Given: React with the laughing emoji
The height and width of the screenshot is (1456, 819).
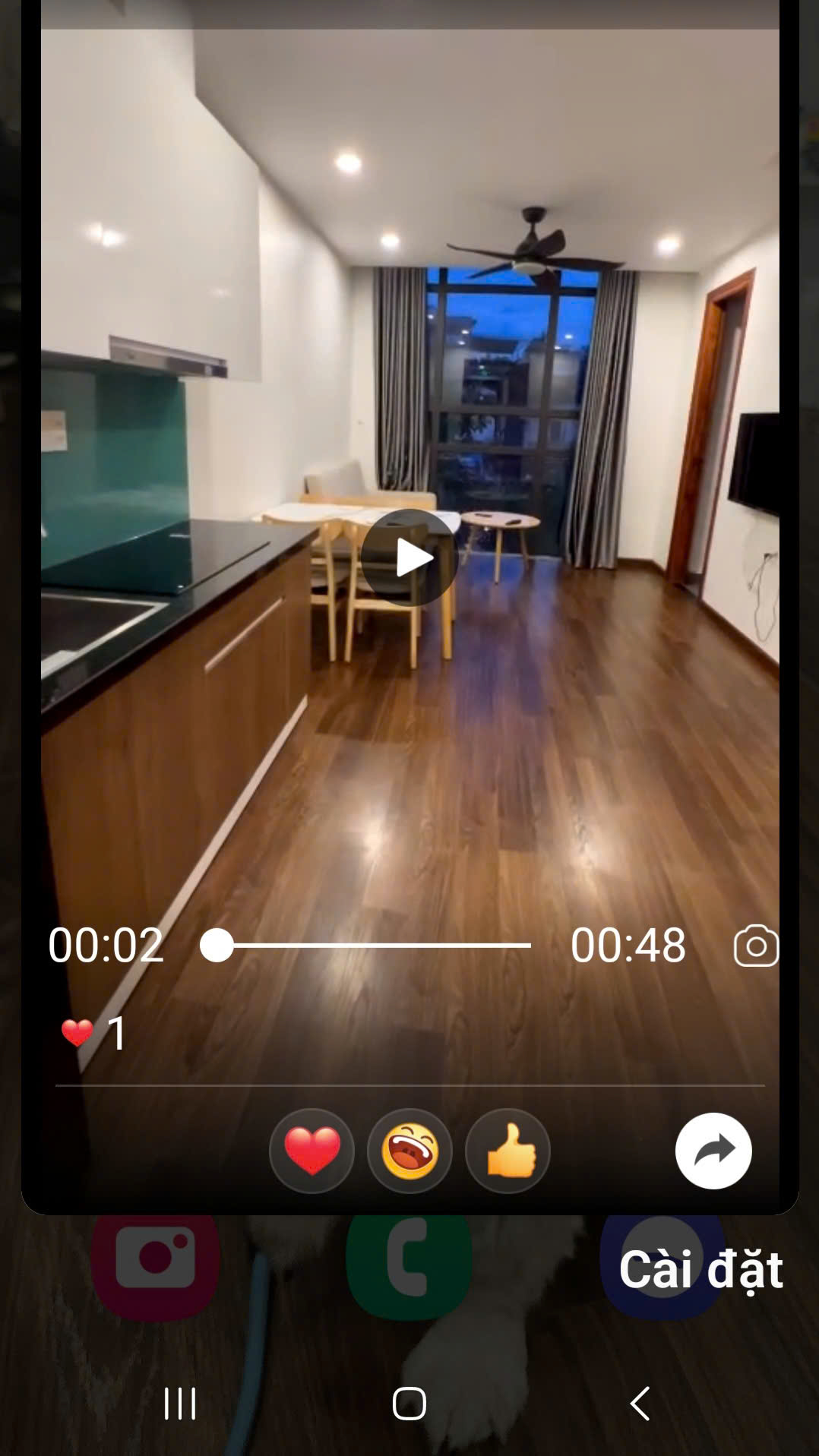Looking at the screenshot, I should click(409, 1151).
